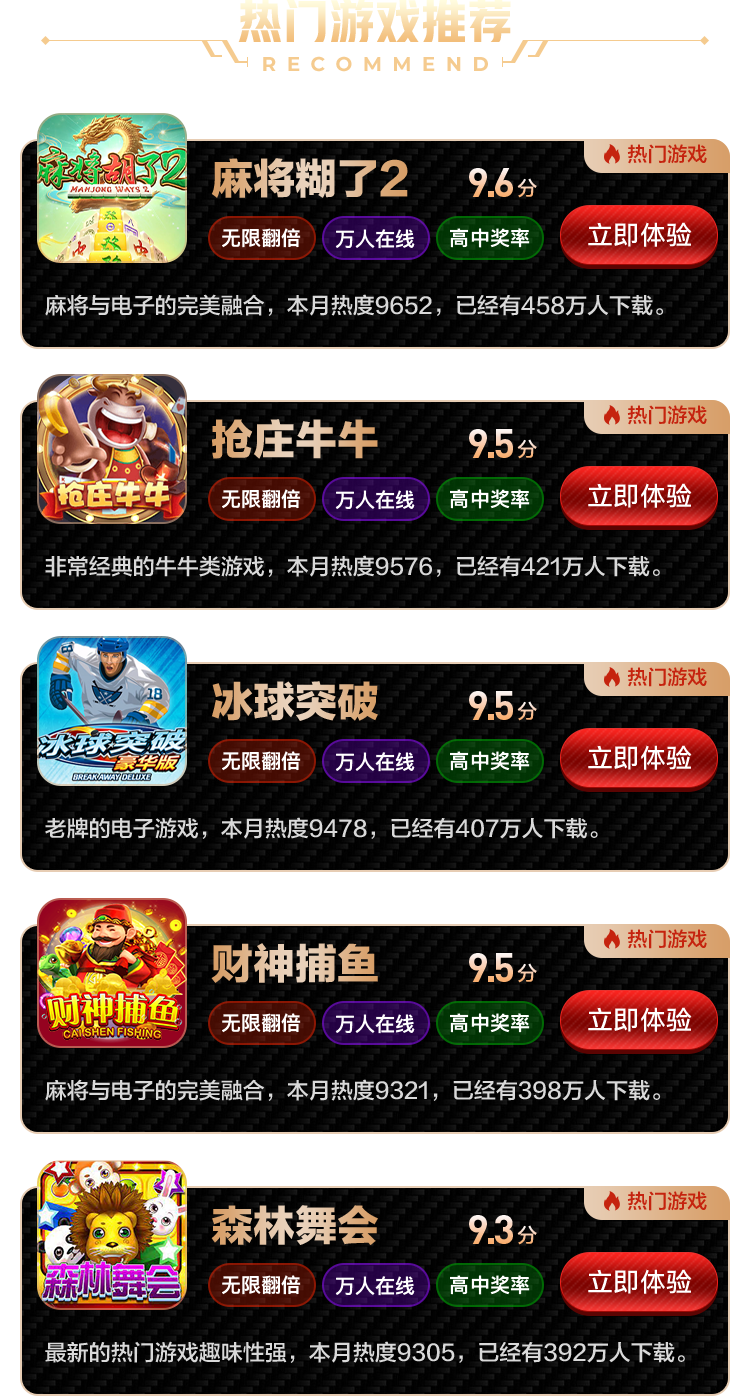
Task: Open the 抢庄牛牛 game icon
Action: click(x=112, y=449)
